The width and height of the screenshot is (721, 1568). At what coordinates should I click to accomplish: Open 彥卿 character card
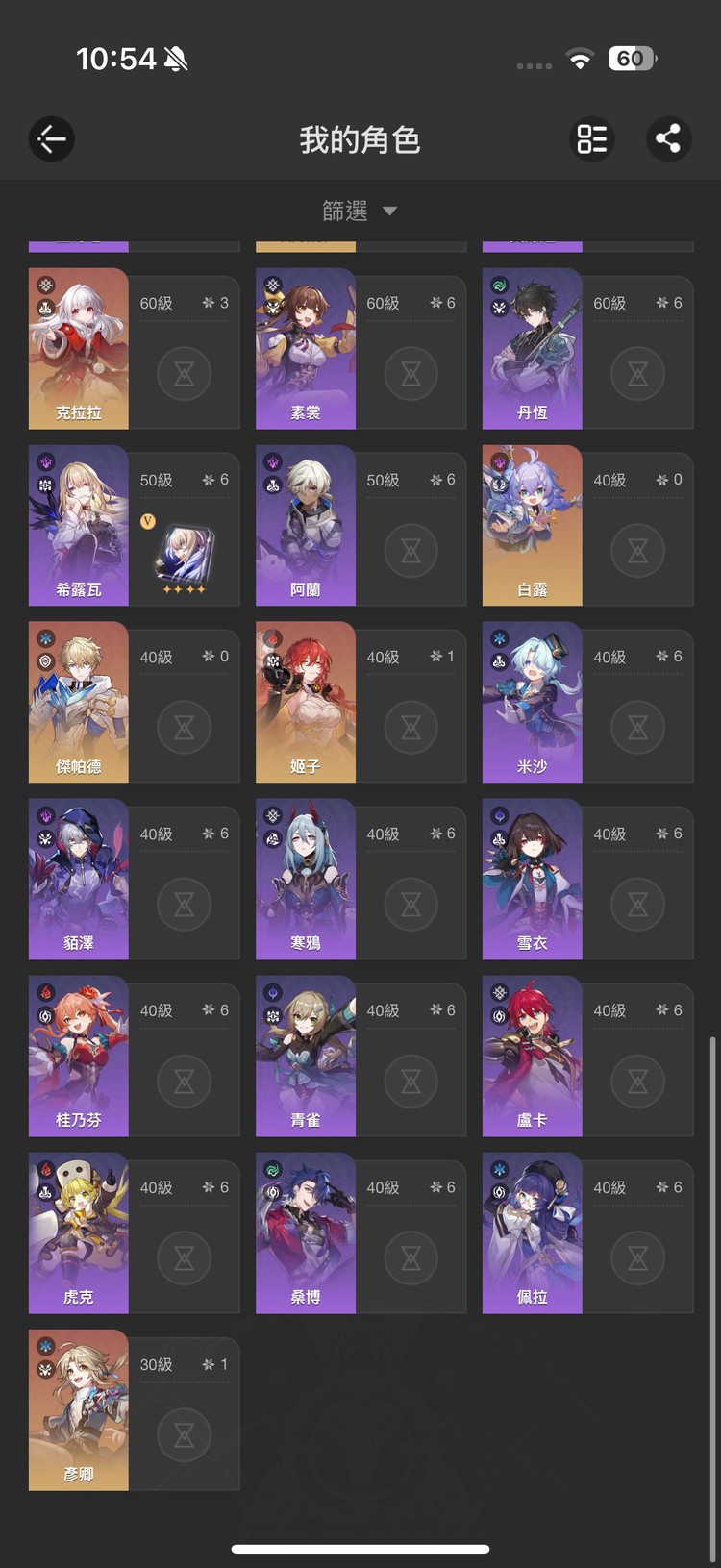click(x=79, y=1409)
